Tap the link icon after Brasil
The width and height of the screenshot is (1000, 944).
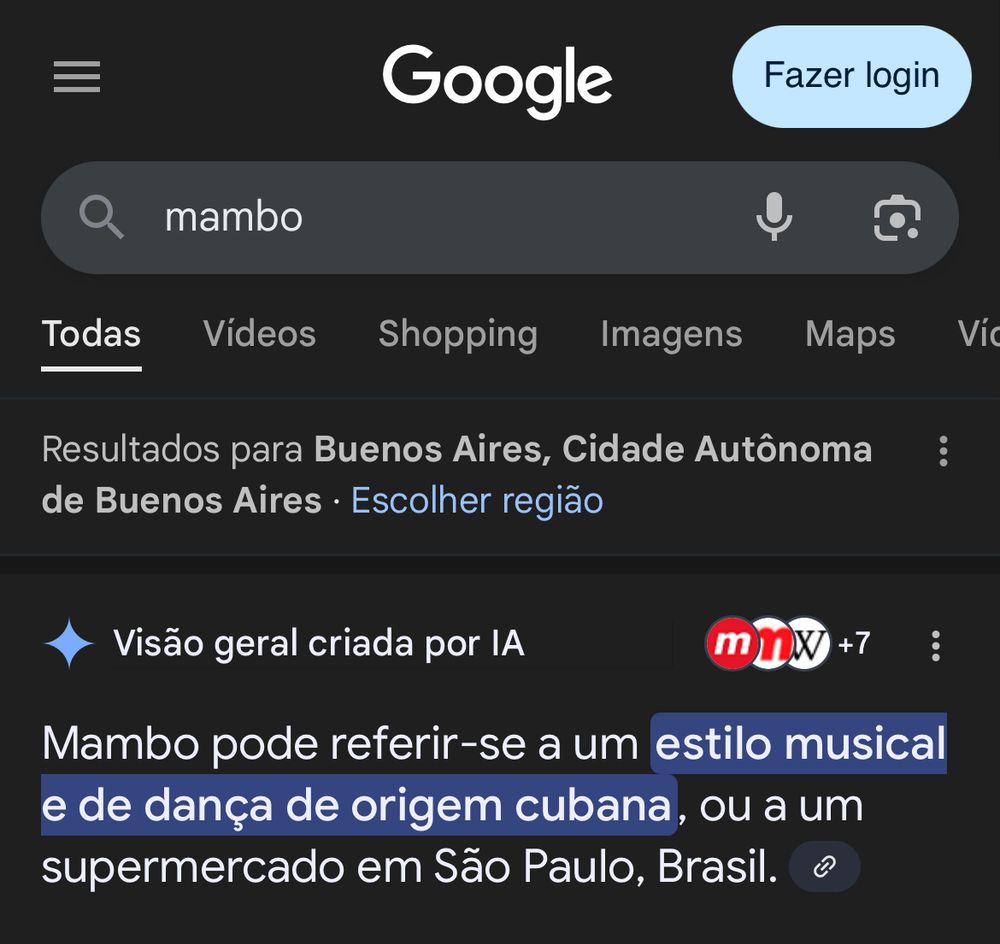[824, 867]
